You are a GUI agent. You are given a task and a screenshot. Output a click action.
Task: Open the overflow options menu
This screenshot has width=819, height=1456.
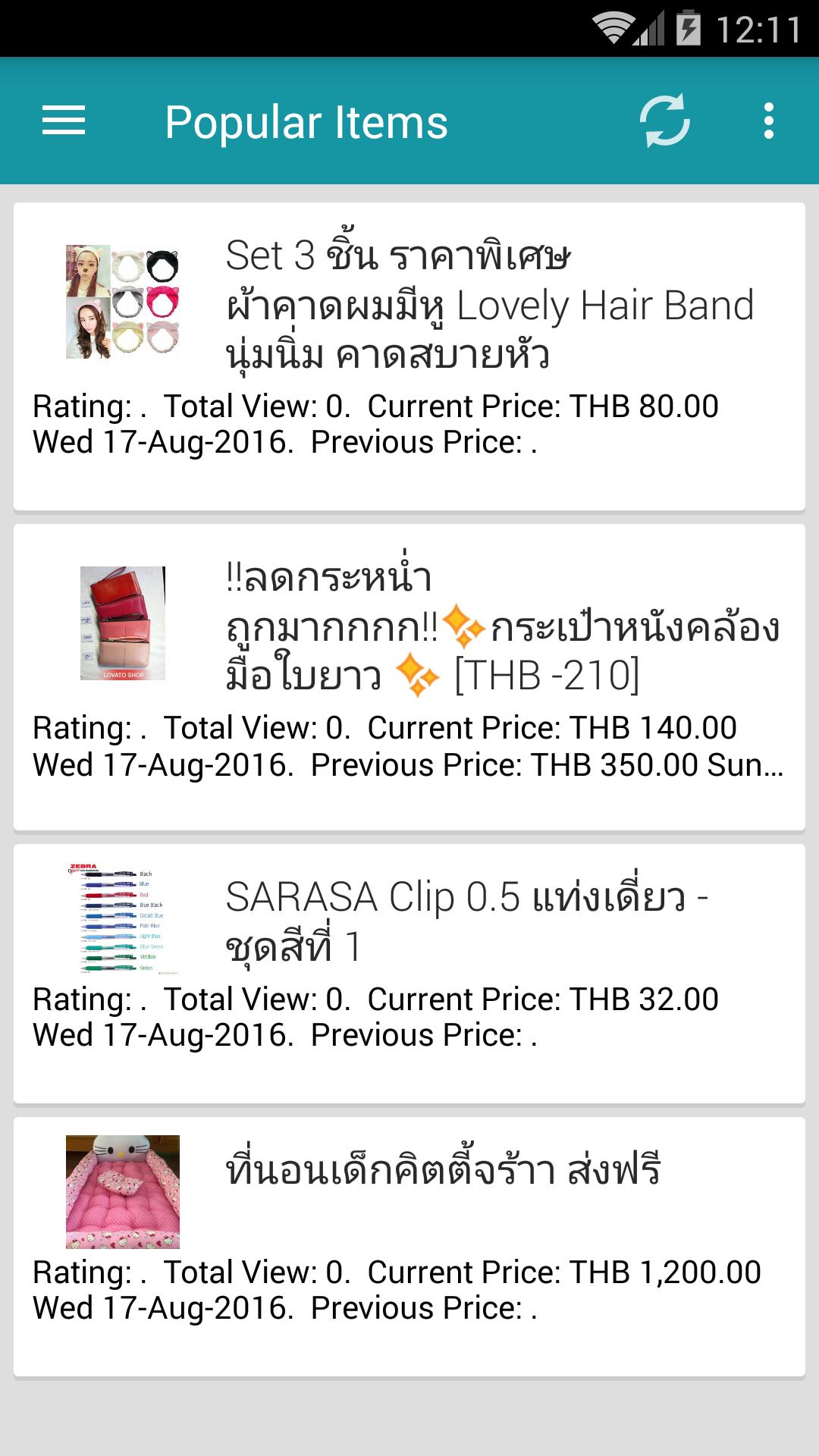(x=768, y=121)
